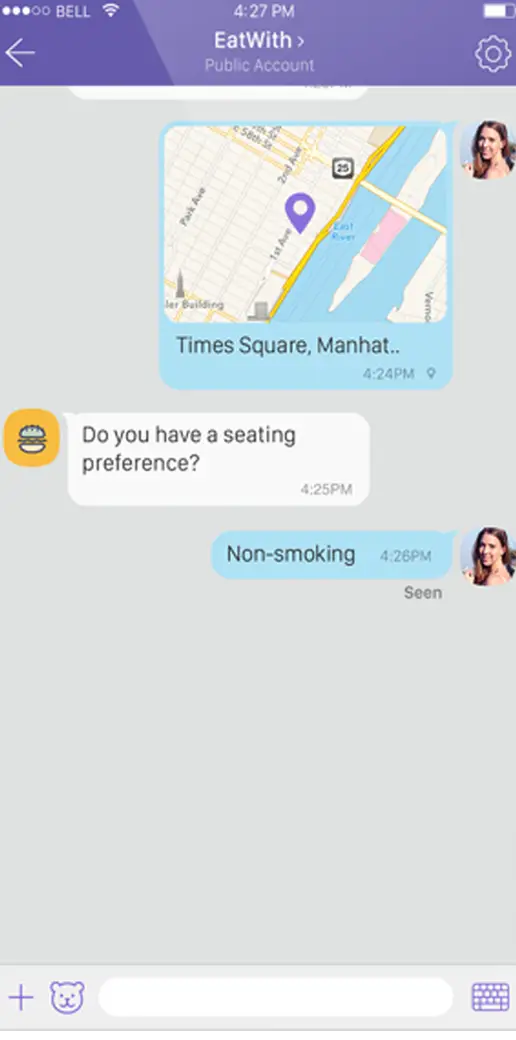Go back using the arrow icon
This screenshot has width=516, height=1040.
pyautogui.click(x=20, y=53)
